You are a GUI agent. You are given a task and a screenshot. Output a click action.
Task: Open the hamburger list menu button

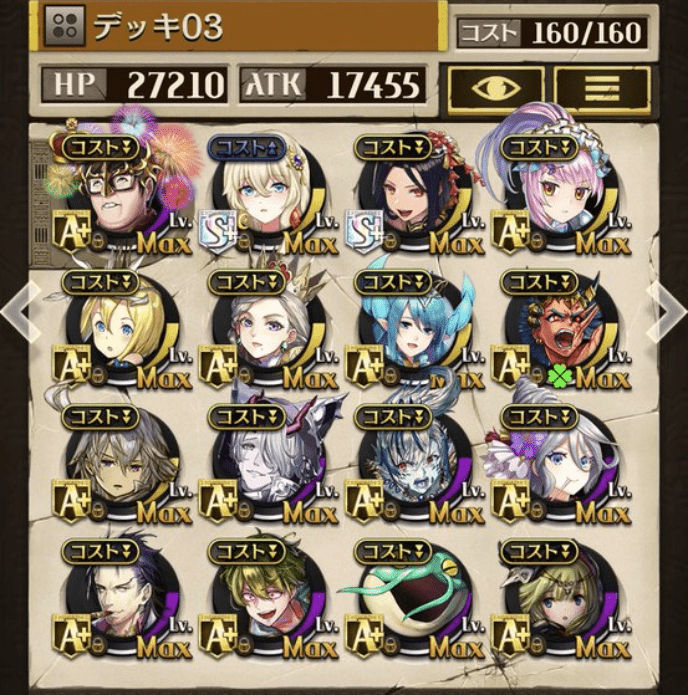click(x=601, y=88)
